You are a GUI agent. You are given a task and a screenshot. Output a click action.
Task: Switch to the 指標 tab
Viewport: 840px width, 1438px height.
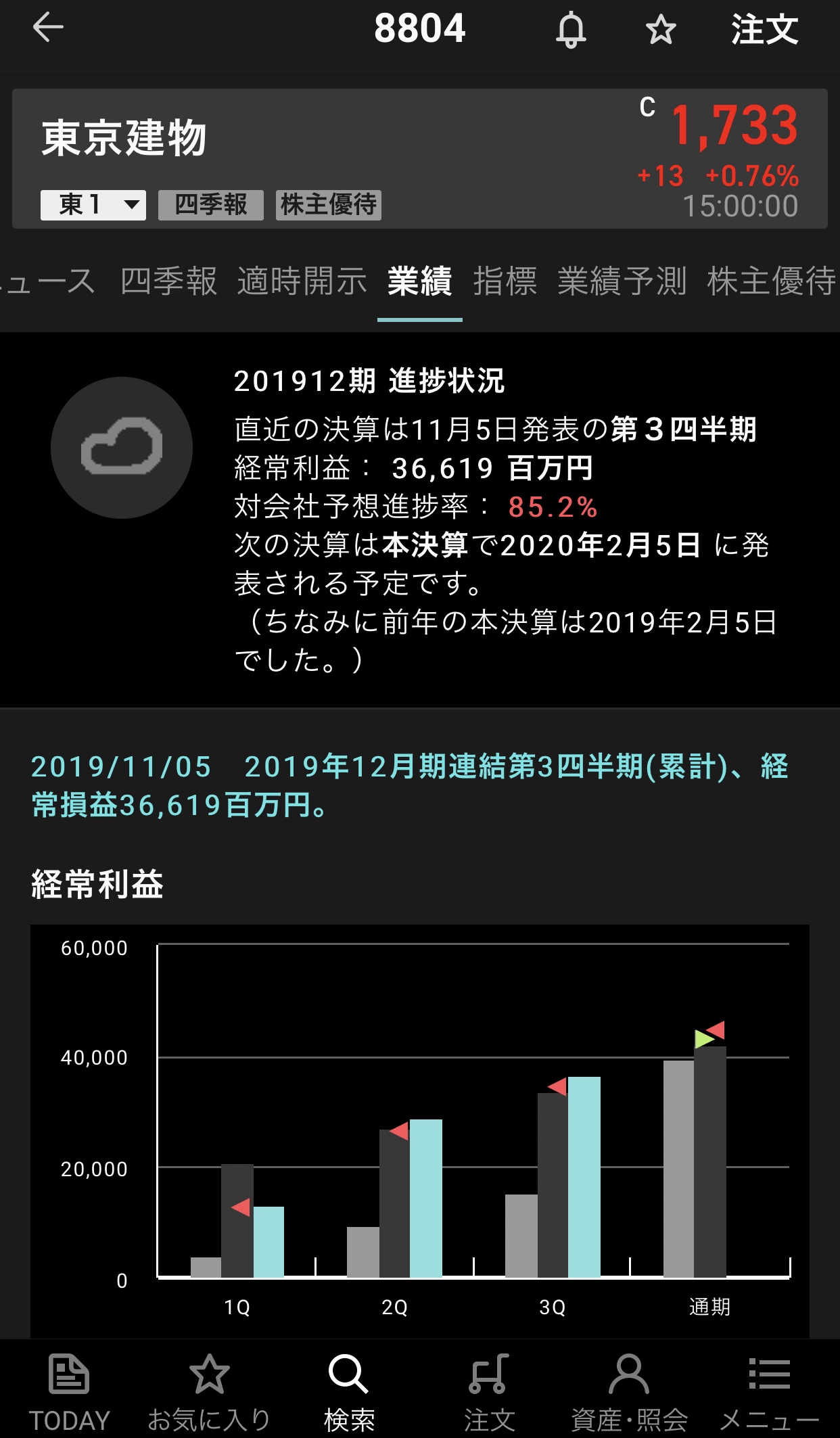point(505,281)
